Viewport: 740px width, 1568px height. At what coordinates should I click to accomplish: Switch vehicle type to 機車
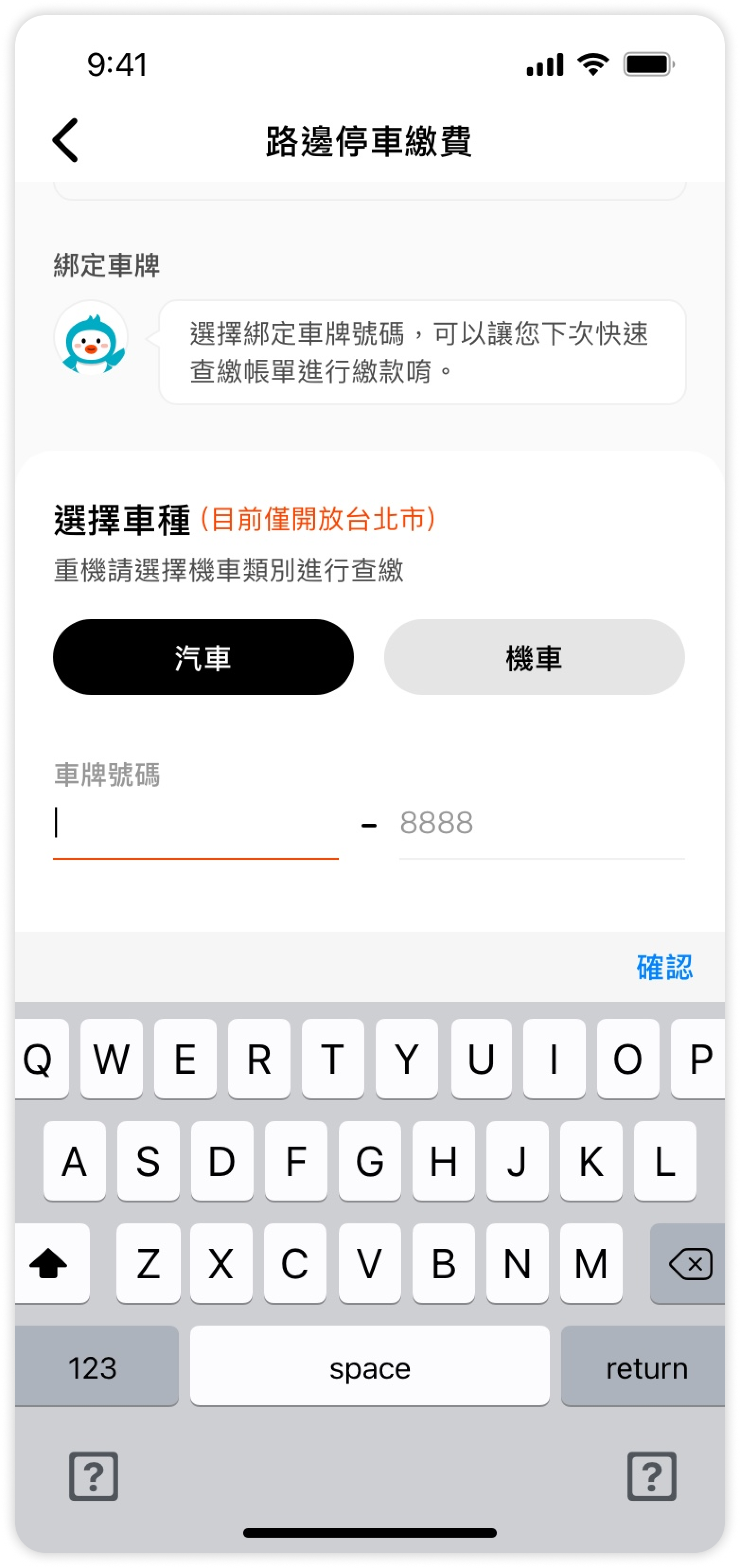tap(534, 658)
